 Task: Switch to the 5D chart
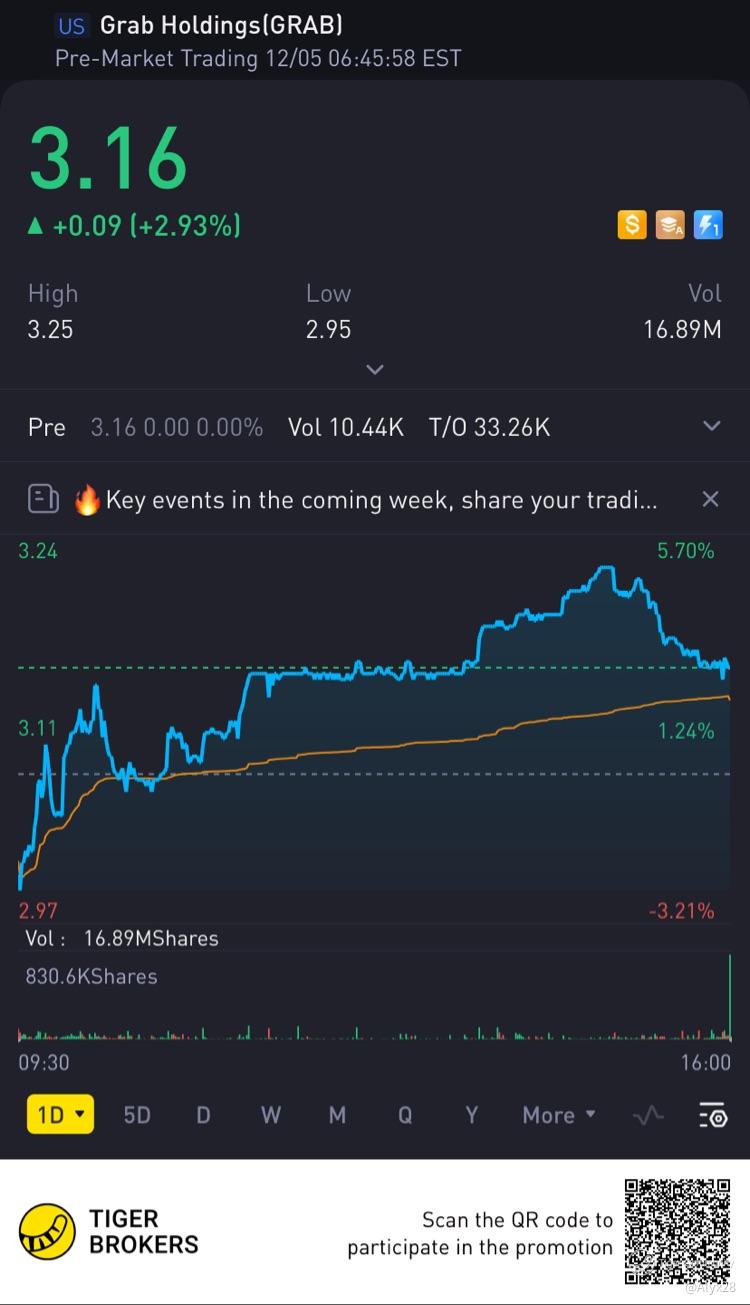[137, 1114]
